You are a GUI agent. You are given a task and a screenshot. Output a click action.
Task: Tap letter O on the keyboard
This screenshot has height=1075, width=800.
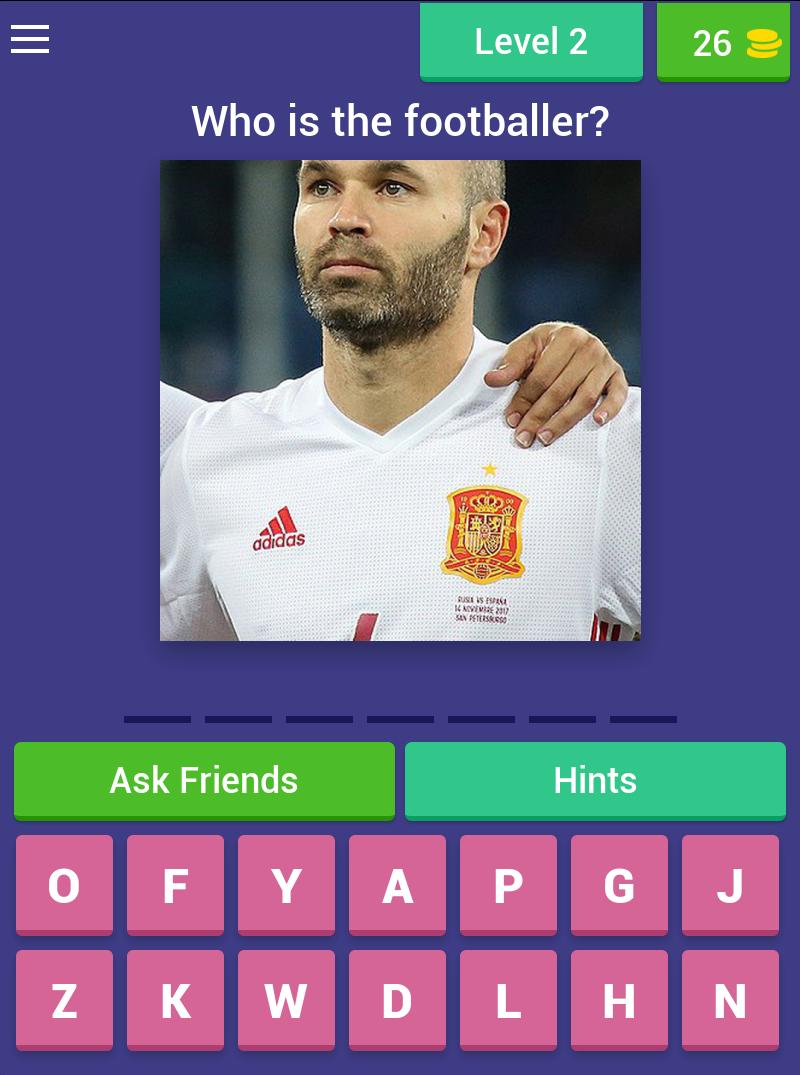64,884
